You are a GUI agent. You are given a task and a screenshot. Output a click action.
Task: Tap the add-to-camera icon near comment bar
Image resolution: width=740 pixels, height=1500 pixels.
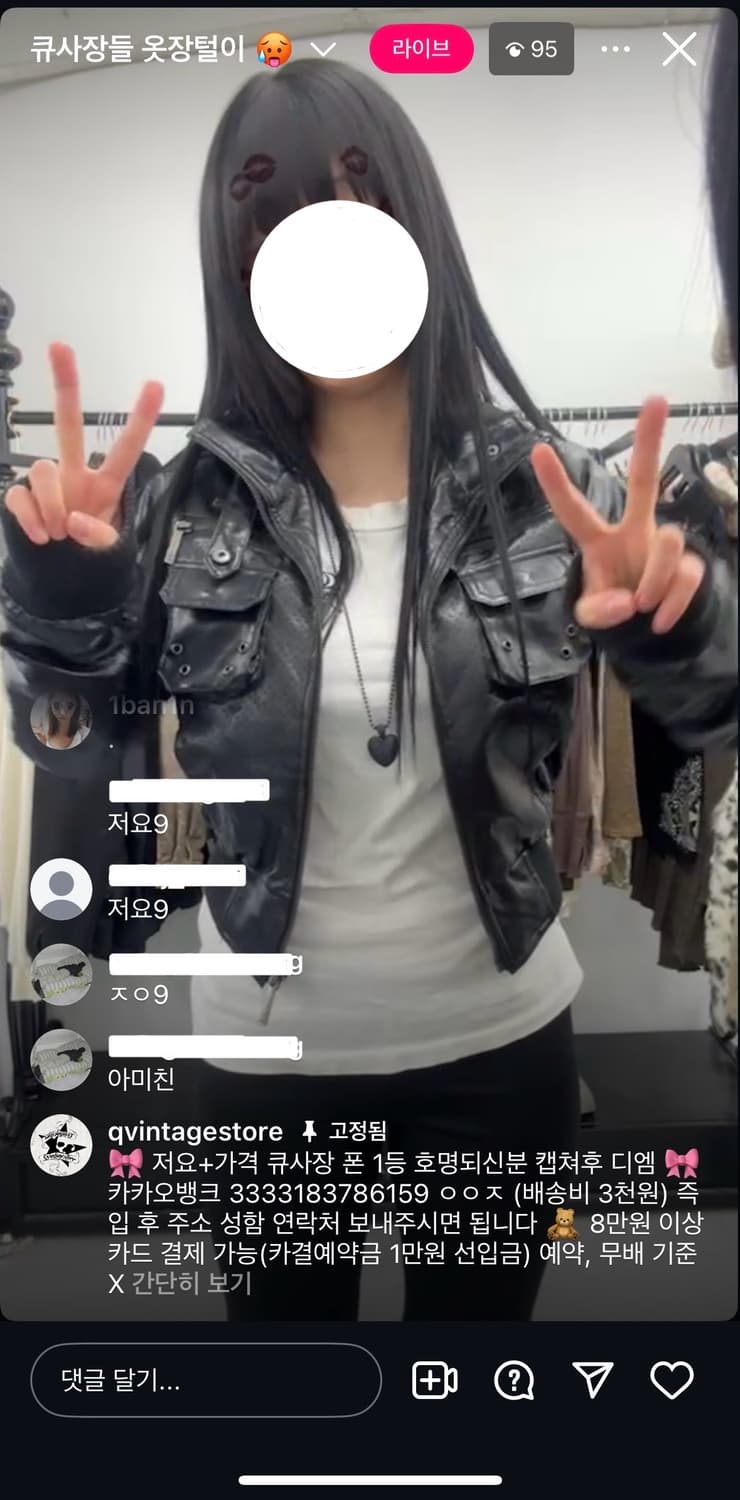pos(434,1378)
